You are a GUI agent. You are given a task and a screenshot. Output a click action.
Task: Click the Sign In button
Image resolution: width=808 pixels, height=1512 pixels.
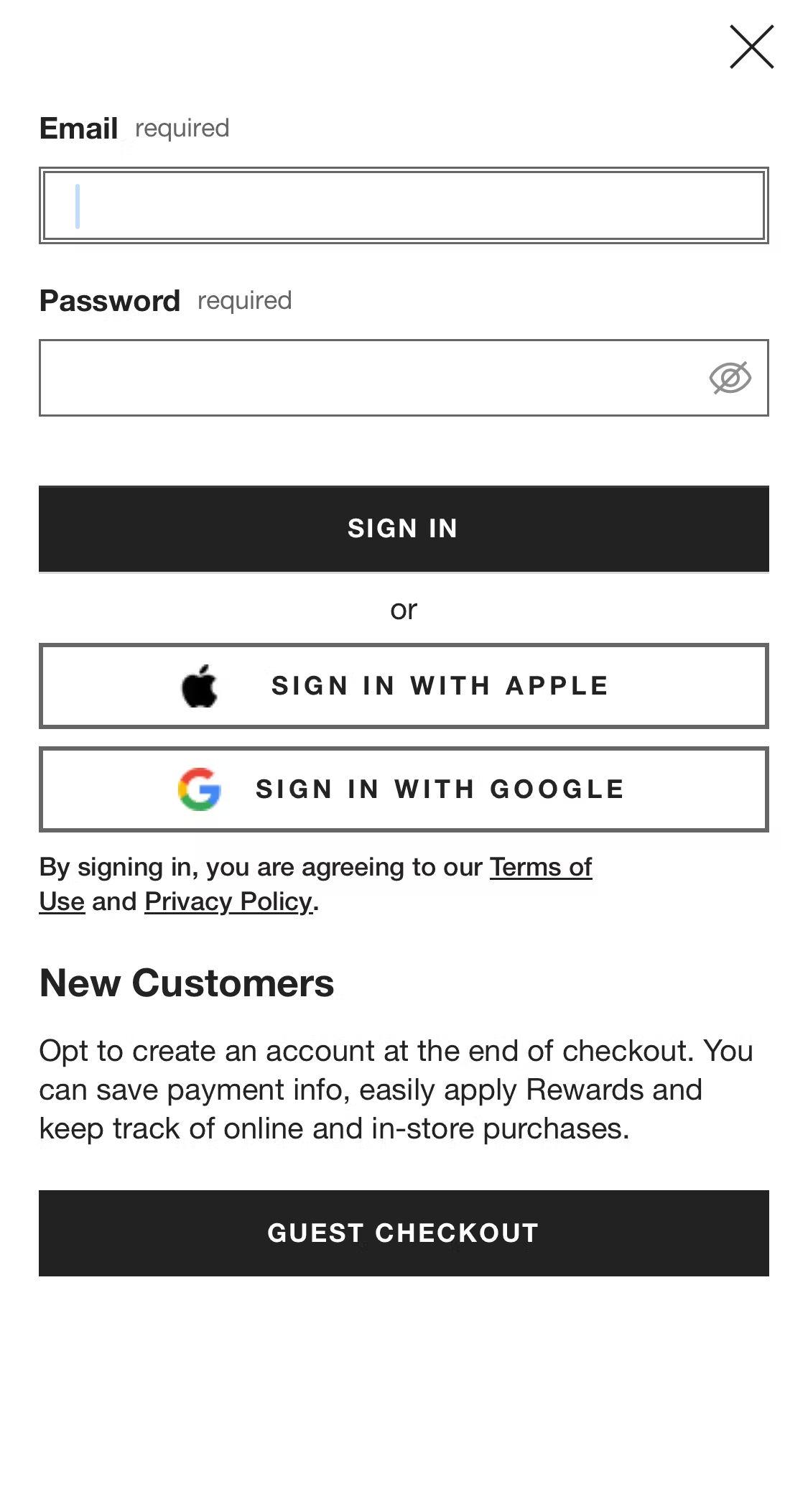click(404, 528)
